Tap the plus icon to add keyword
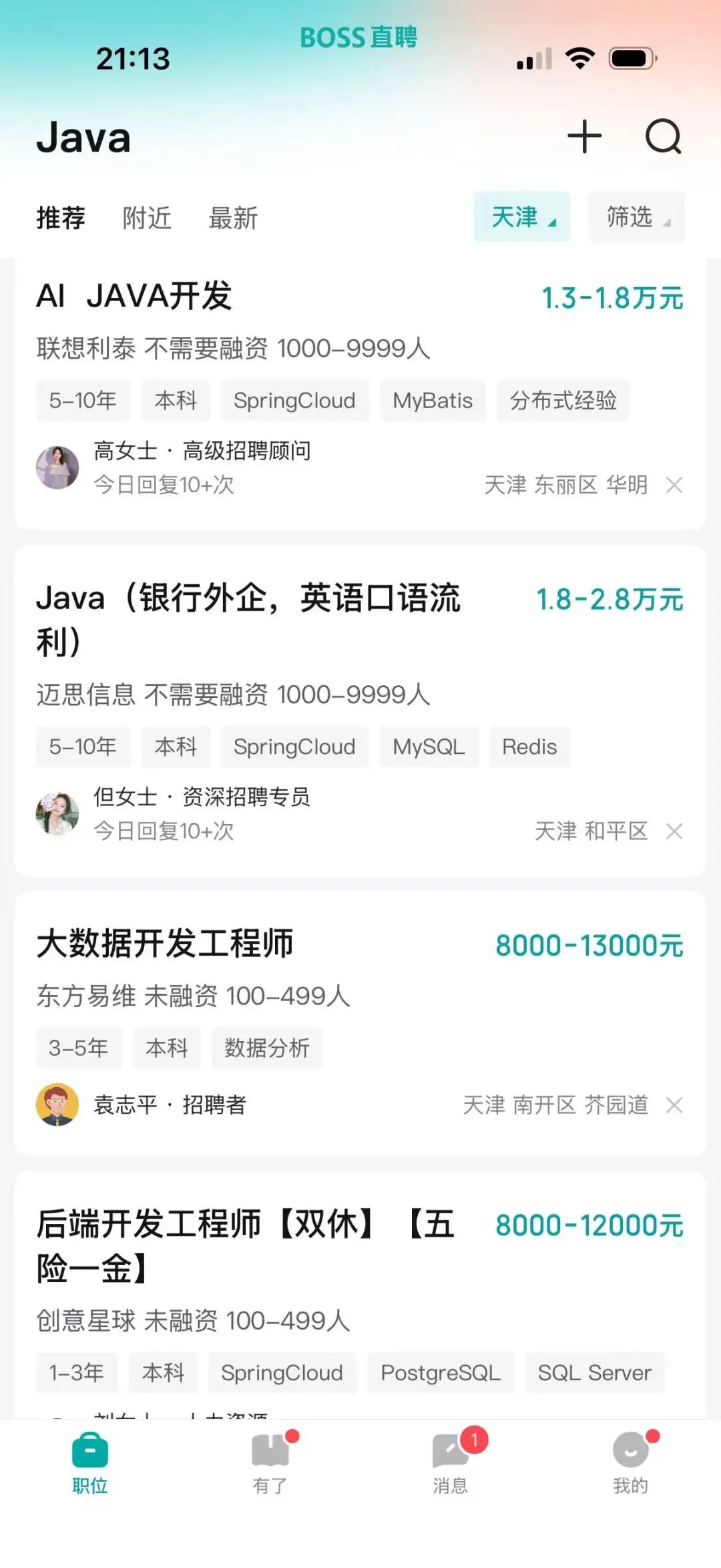This screenshot has width=721, height=1568. pos(584,137)
